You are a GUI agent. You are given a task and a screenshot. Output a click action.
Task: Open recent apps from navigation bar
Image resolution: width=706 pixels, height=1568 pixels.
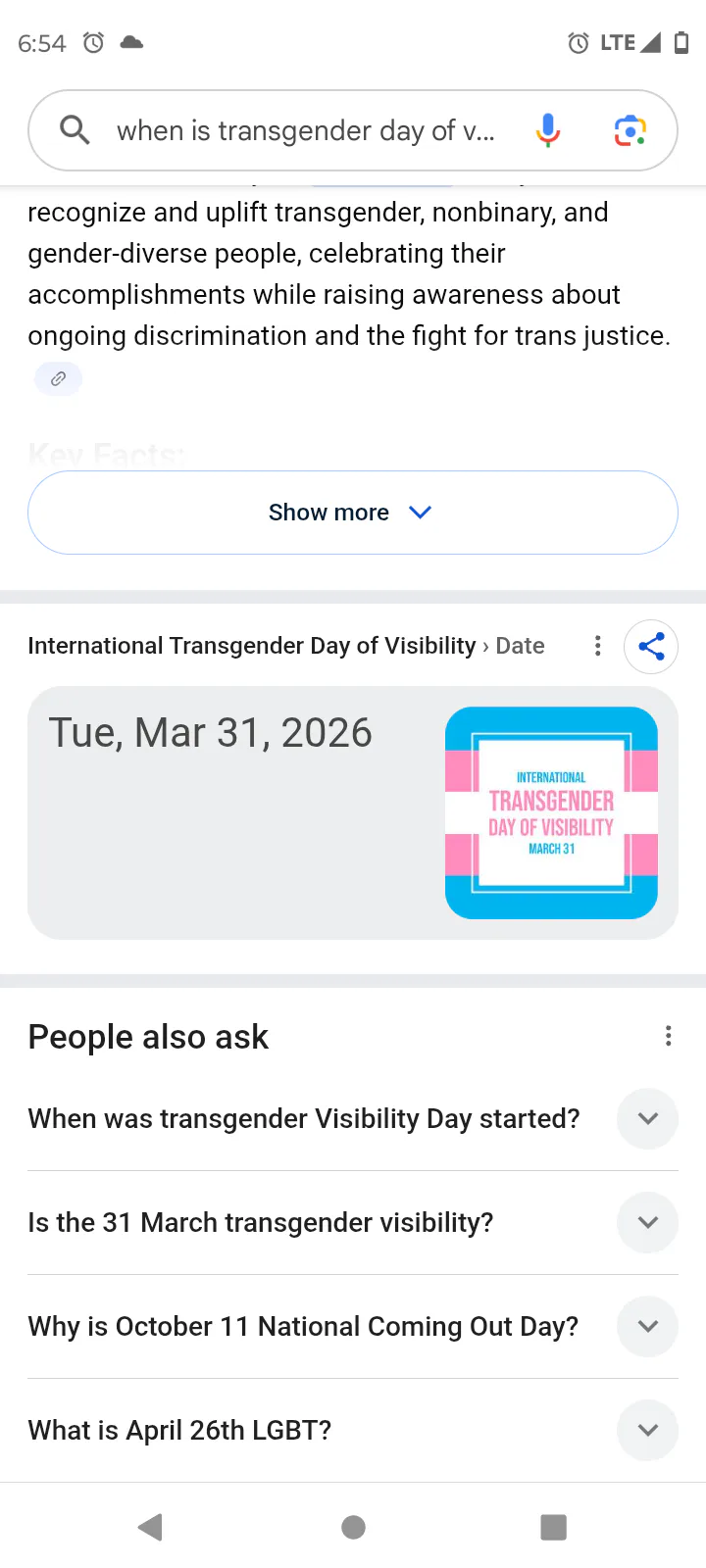click(554, 1527)
